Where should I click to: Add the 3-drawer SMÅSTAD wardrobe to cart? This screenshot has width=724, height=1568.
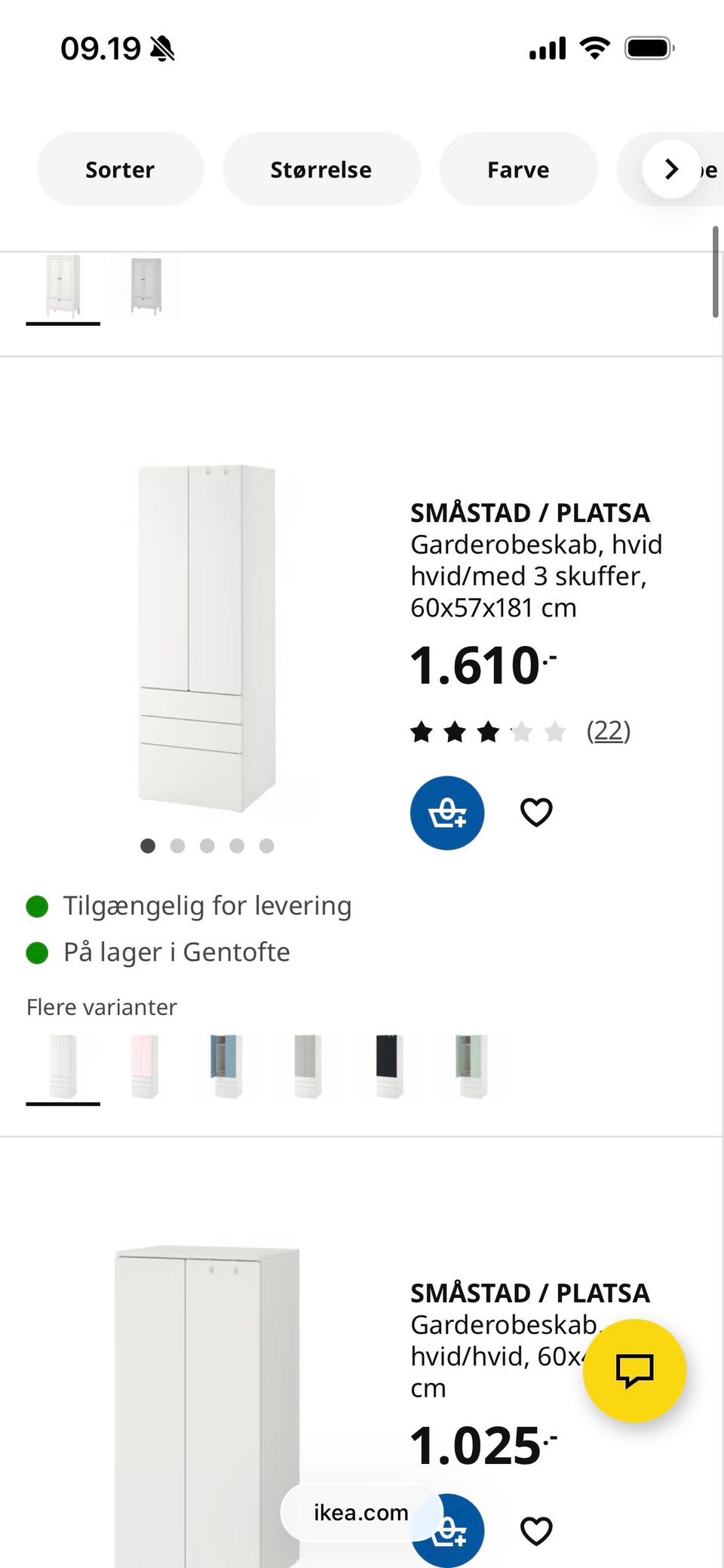pyautogui.click(x=446, y=813)
